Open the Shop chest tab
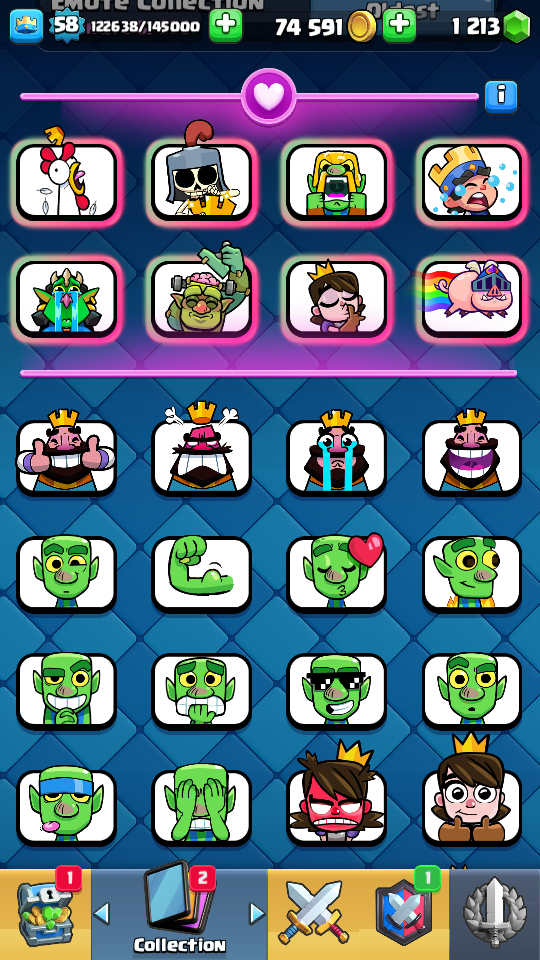 click(45, 913)
